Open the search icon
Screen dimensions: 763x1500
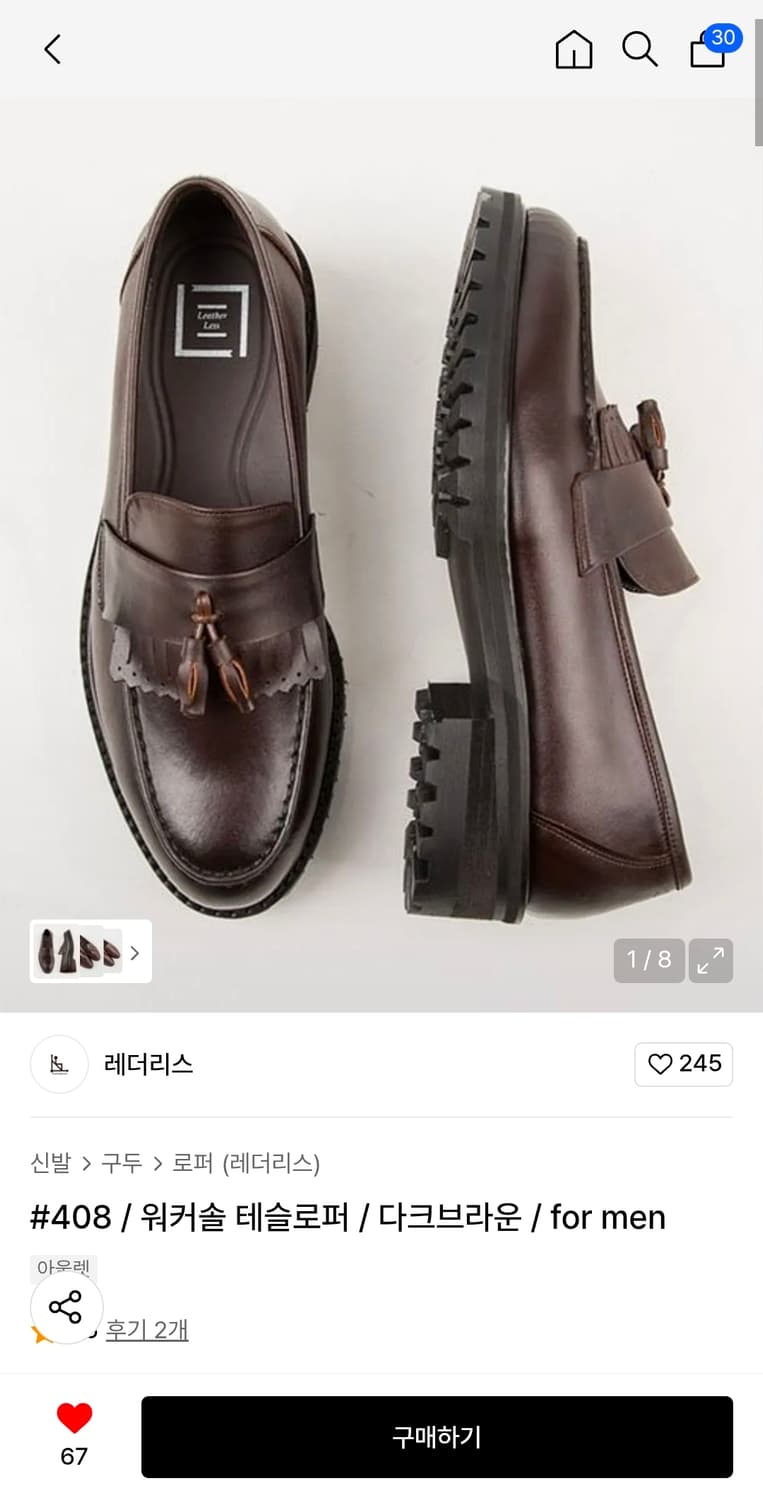pos(640,49)
